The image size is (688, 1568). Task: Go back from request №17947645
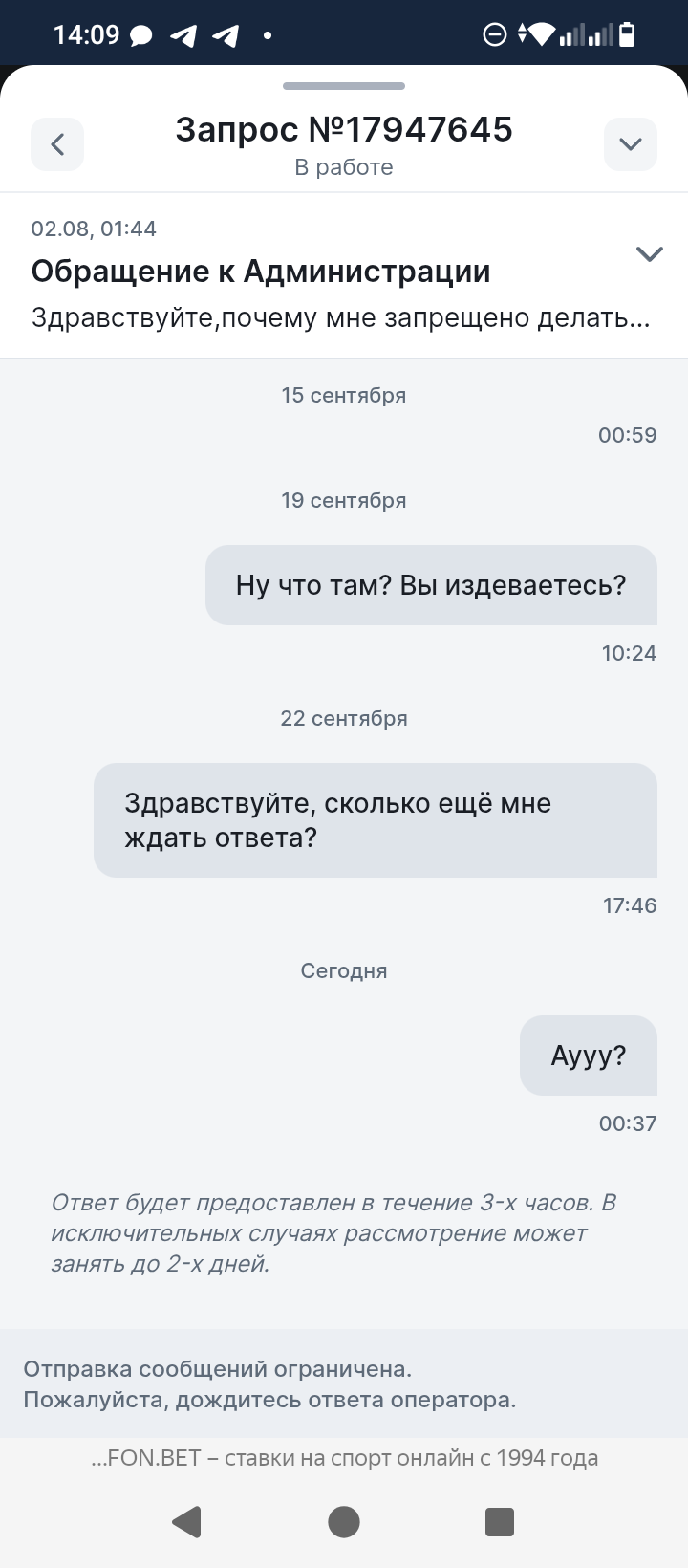point(57,144)
